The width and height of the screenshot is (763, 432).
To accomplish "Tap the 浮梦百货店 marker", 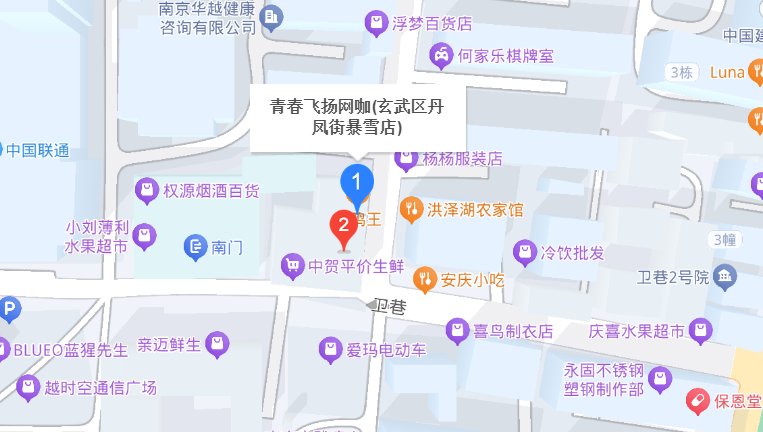I will [x=376, y=21].
